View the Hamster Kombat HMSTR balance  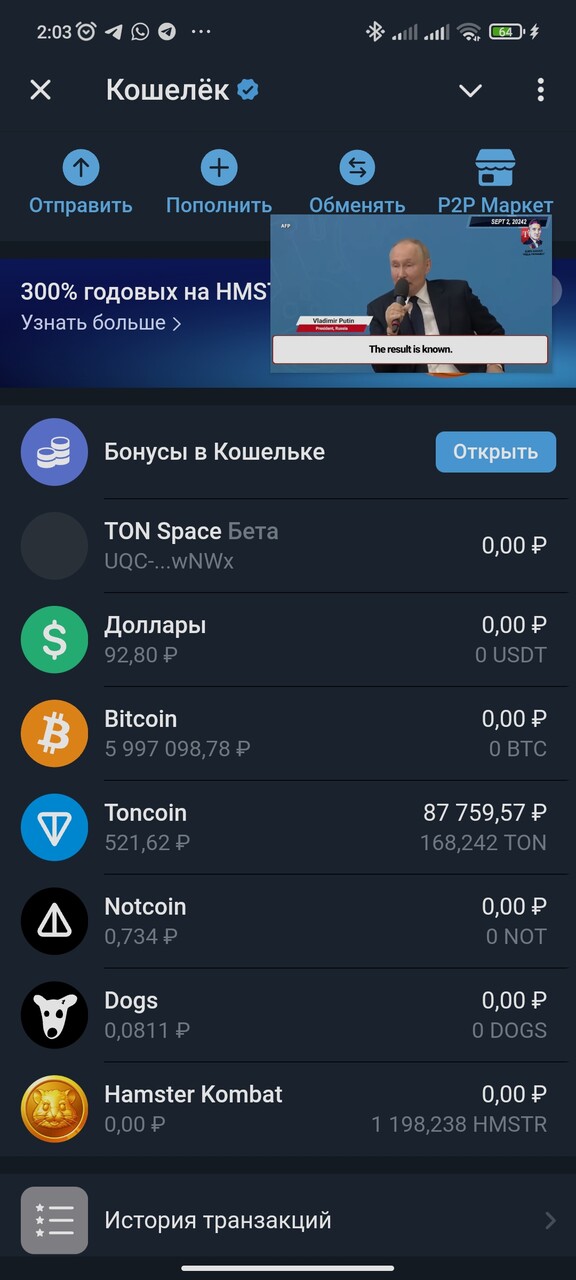(288, 1109)
